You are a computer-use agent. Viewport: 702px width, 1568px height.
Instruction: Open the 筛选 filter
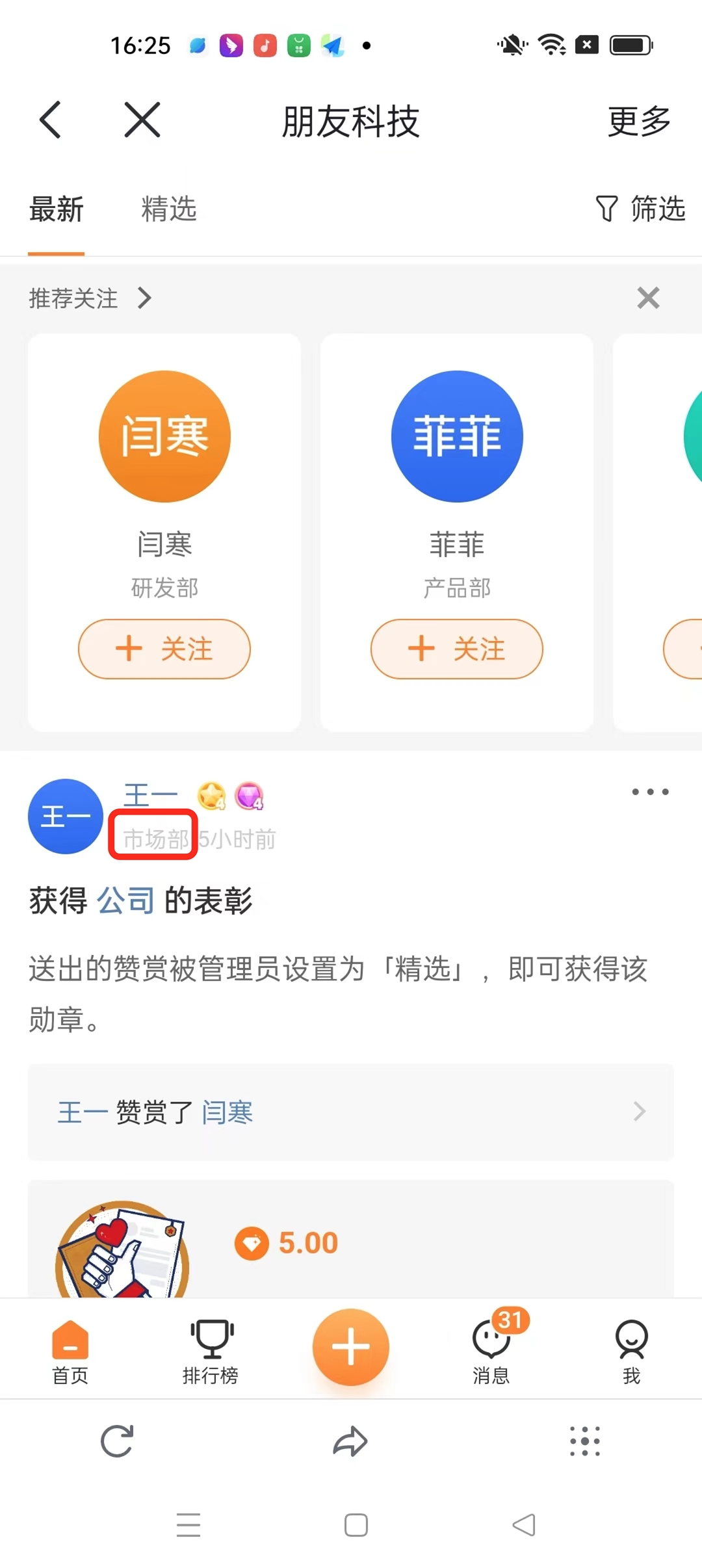(640, 209)
